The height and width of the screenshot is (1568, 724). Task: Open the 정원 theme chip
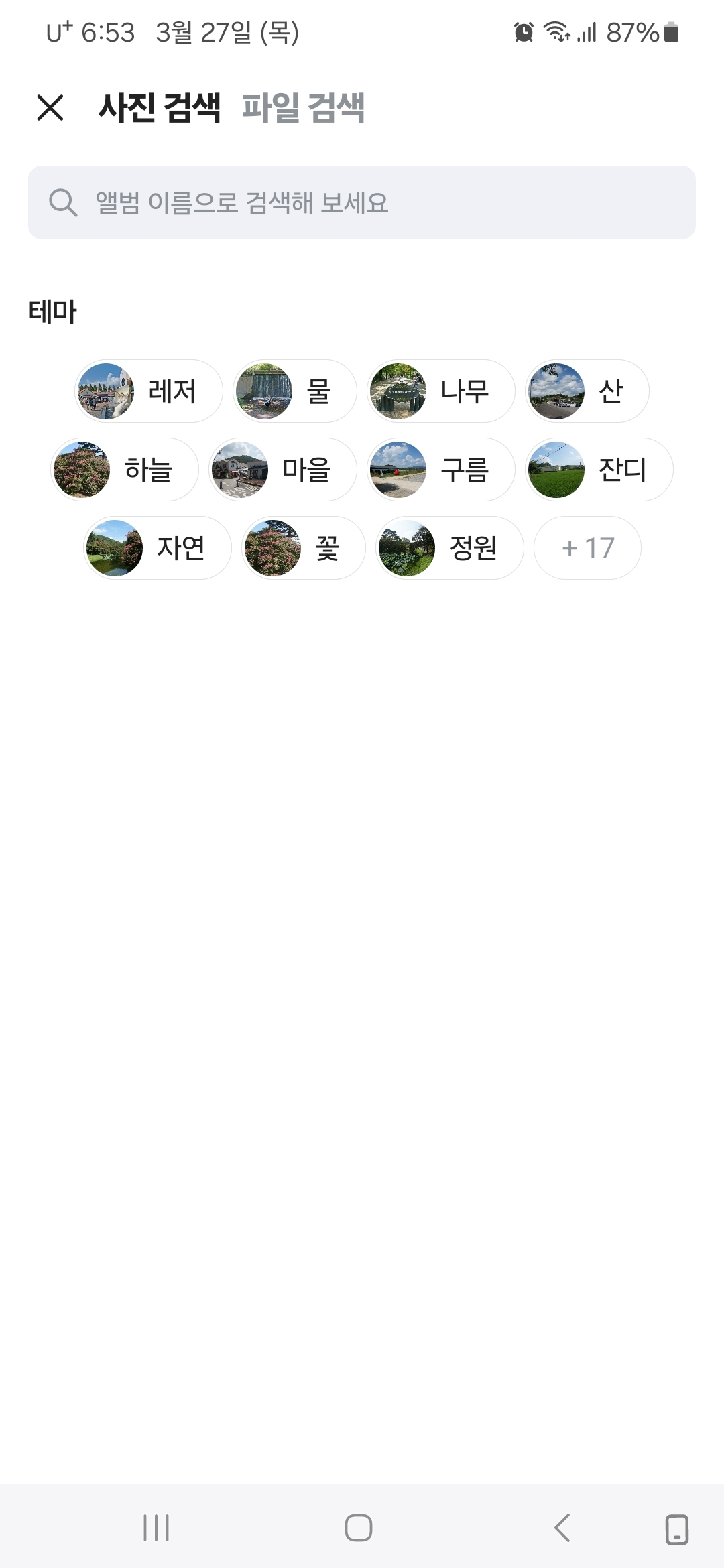(448, 547)
